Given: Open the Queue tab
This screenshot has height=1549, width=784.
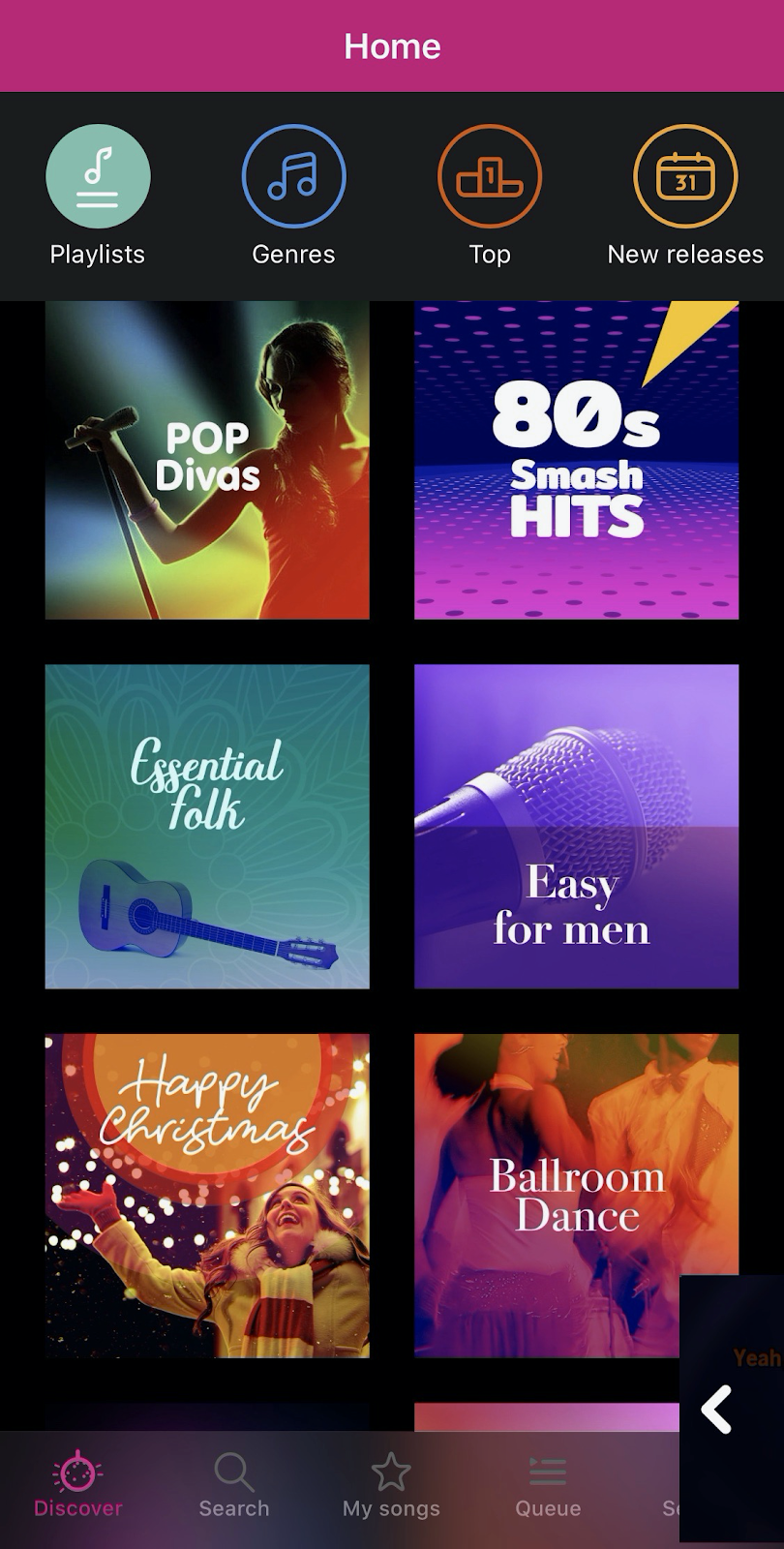Looking at the screenshot, I should point(548,1485).
